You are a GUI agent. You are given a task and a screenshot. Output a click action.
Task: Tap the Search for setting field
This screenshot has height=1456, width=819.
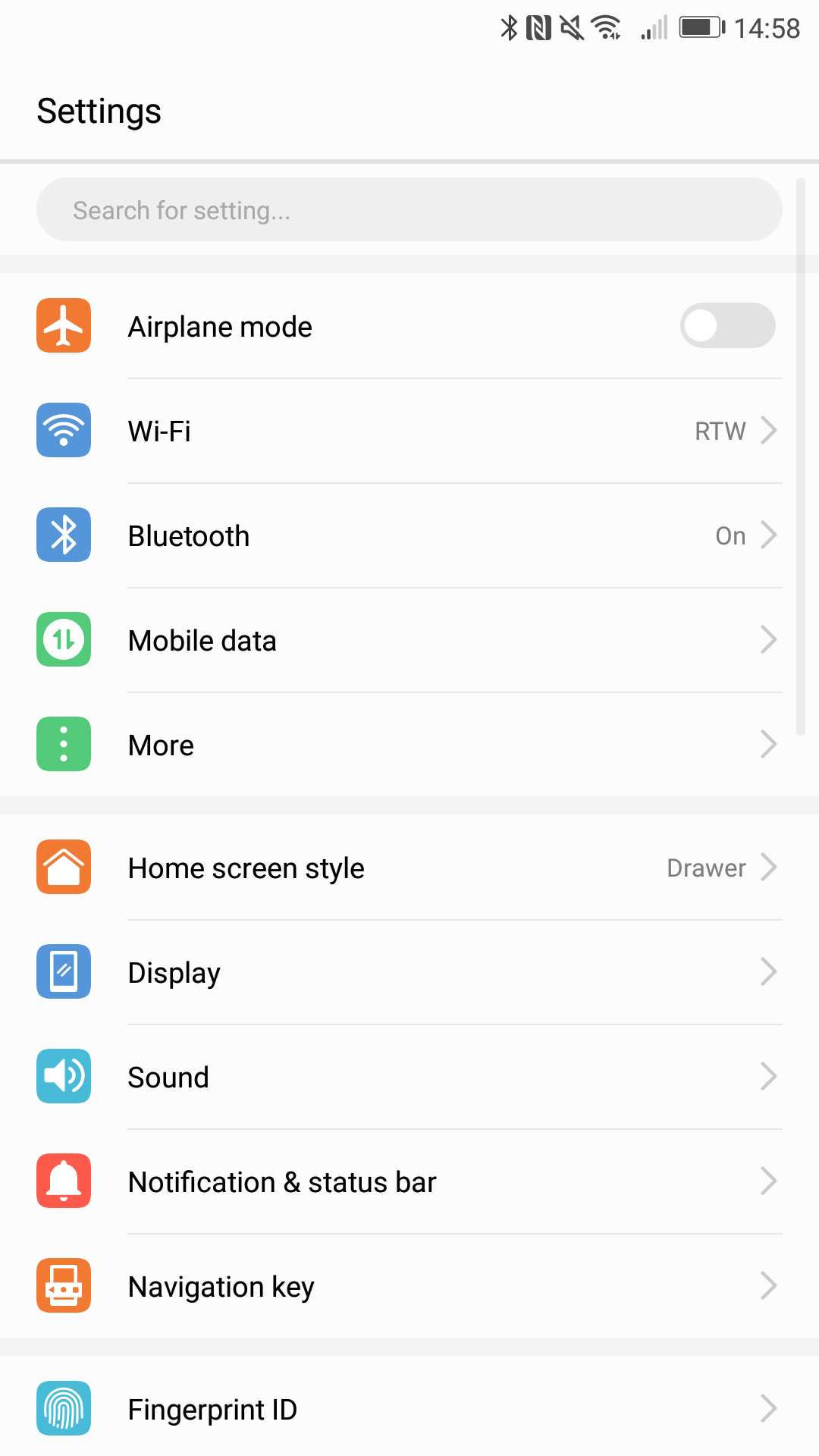(x=409, y=209)
